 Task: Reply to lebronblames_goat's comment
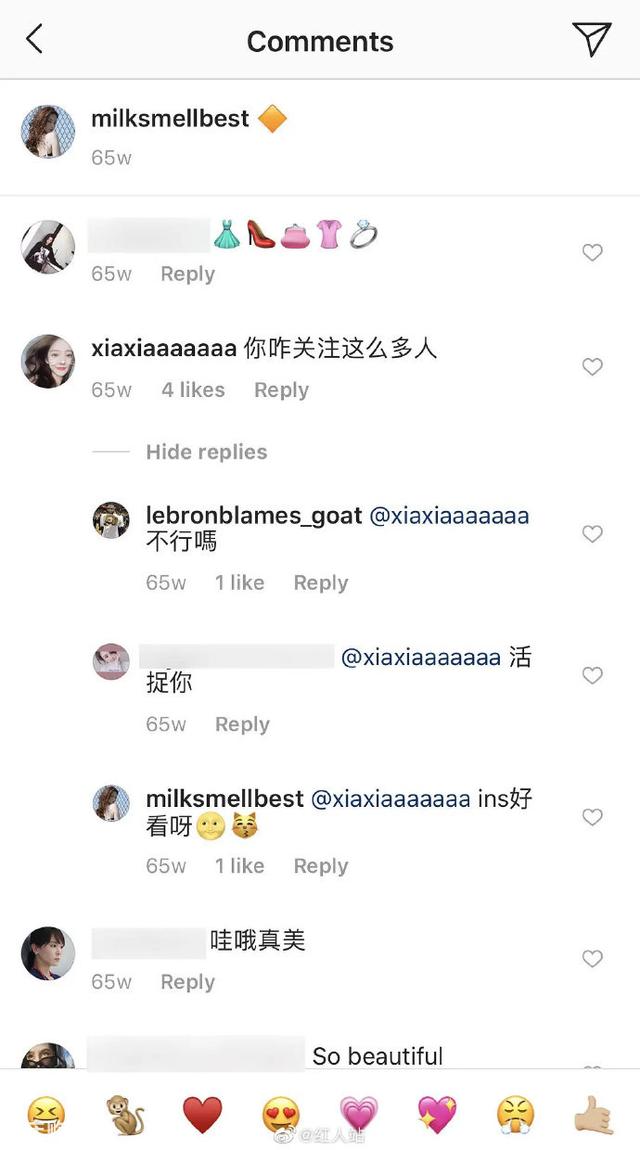pos(320,583)
